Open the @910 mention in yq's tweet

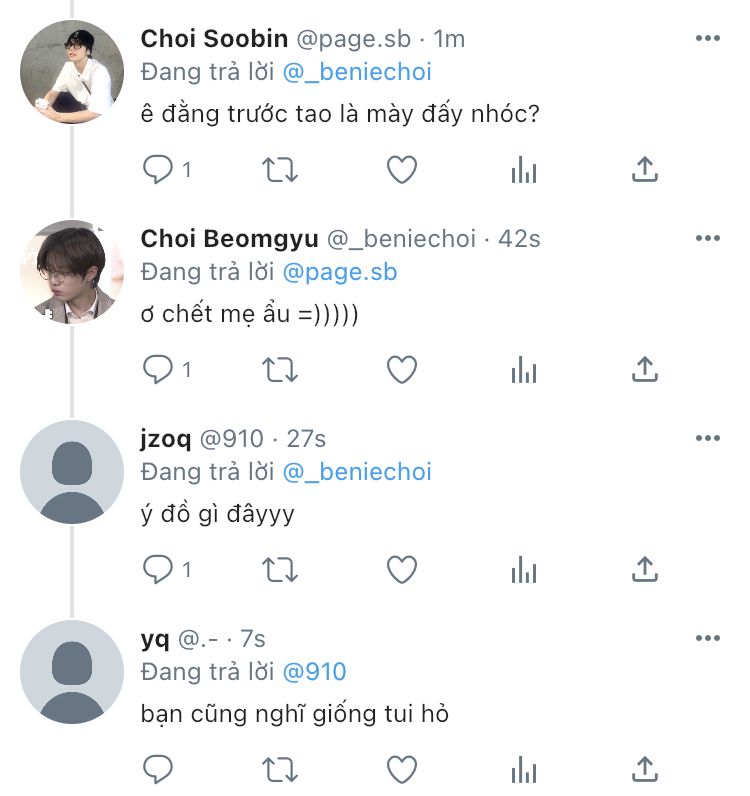314,672
